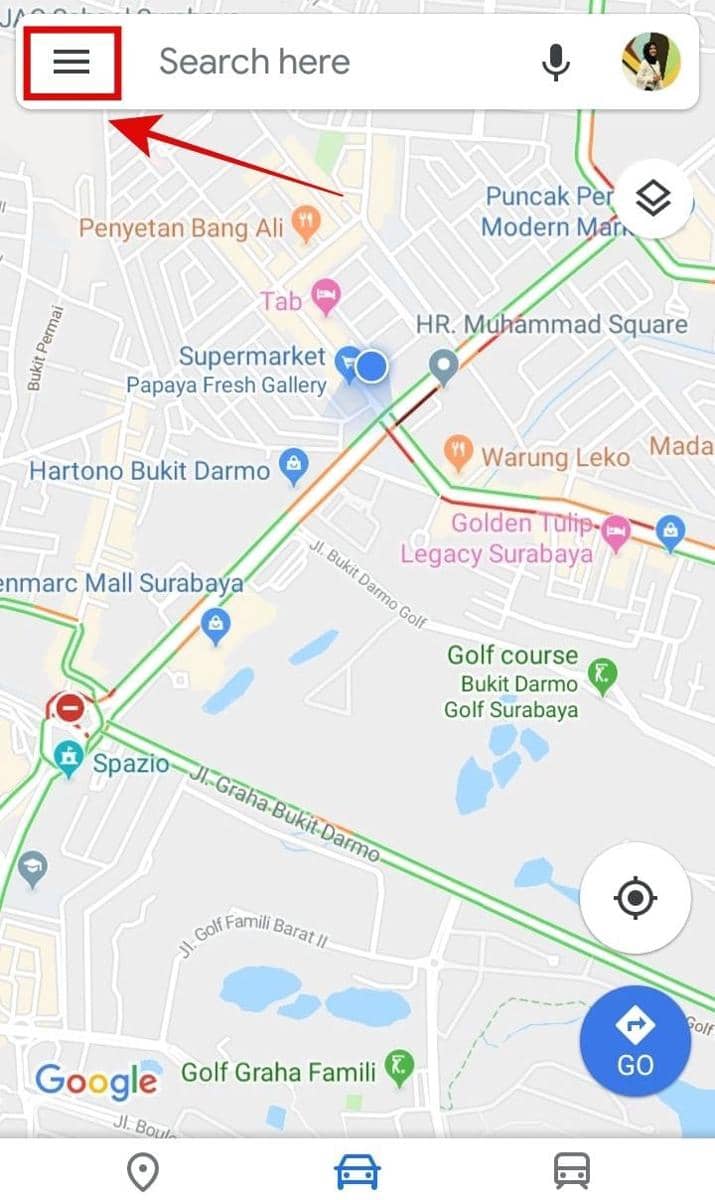The height and width of the screenshot is (1200, 715).
Task: Switch to the Explore pin tab
Action: [x=143, y=1171]
